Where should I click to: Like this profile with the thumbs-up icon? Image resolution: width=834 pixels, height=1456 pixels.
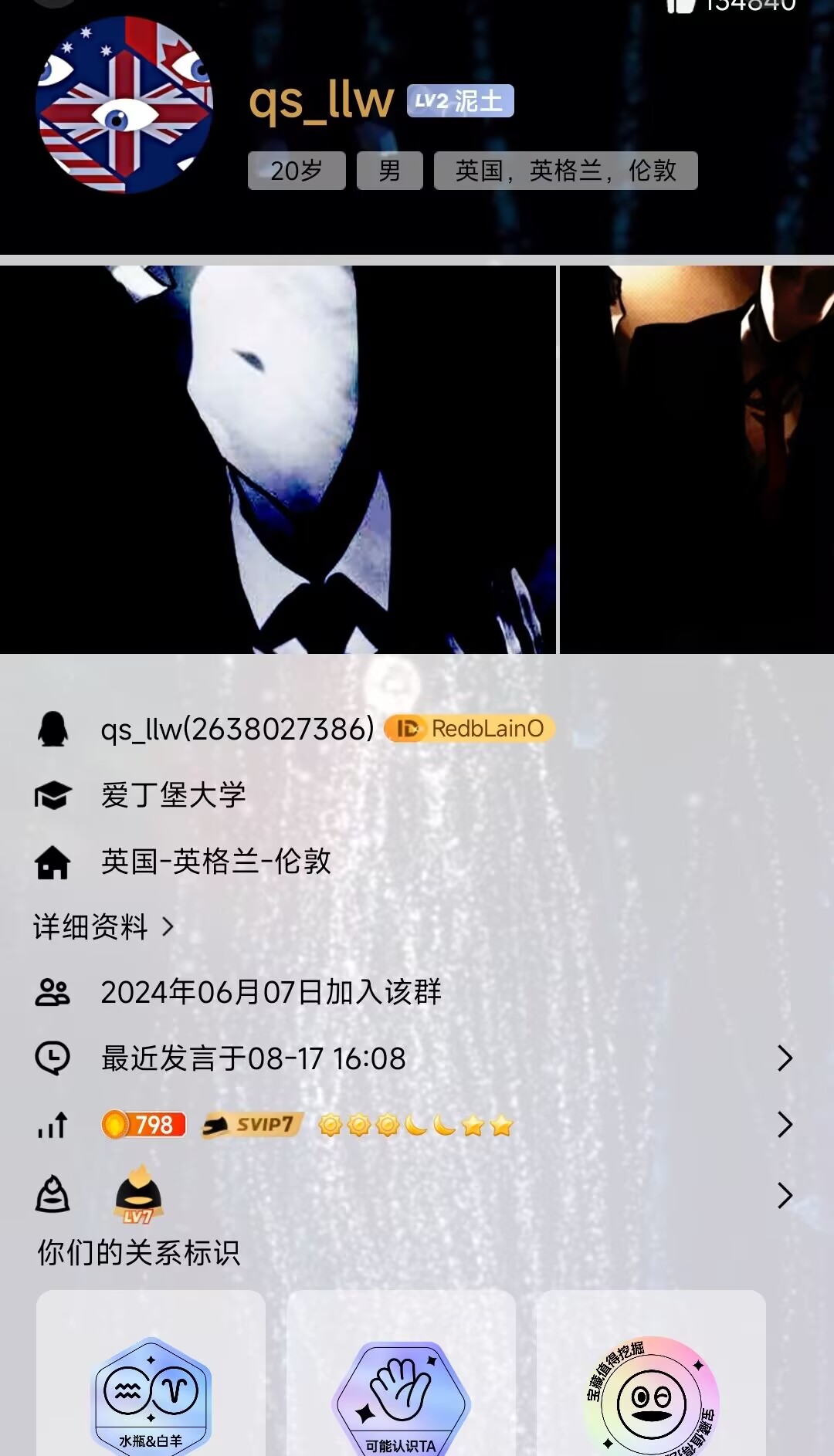tap(681, 6)
